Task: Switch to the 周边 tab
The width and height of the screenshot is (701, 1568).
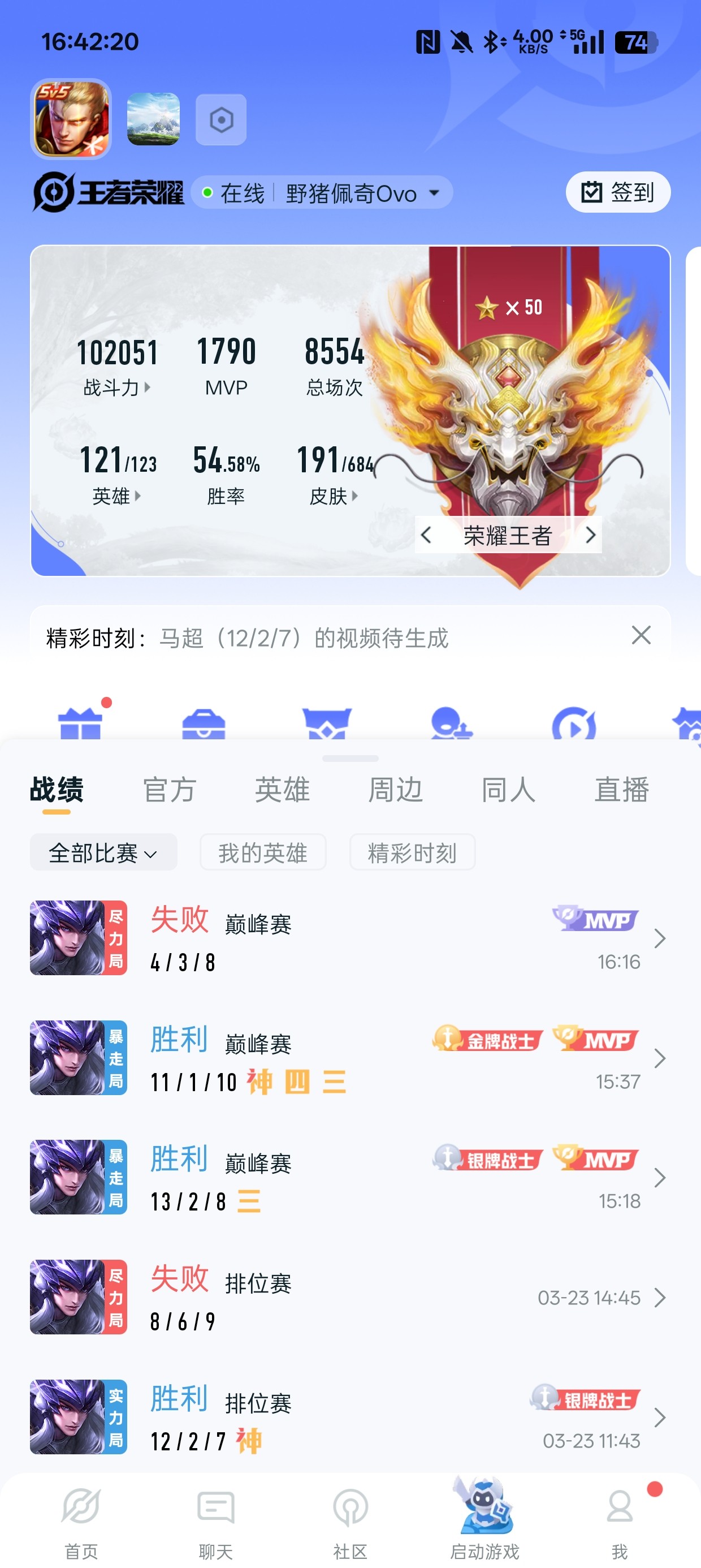Action: (x=396, y=790)
